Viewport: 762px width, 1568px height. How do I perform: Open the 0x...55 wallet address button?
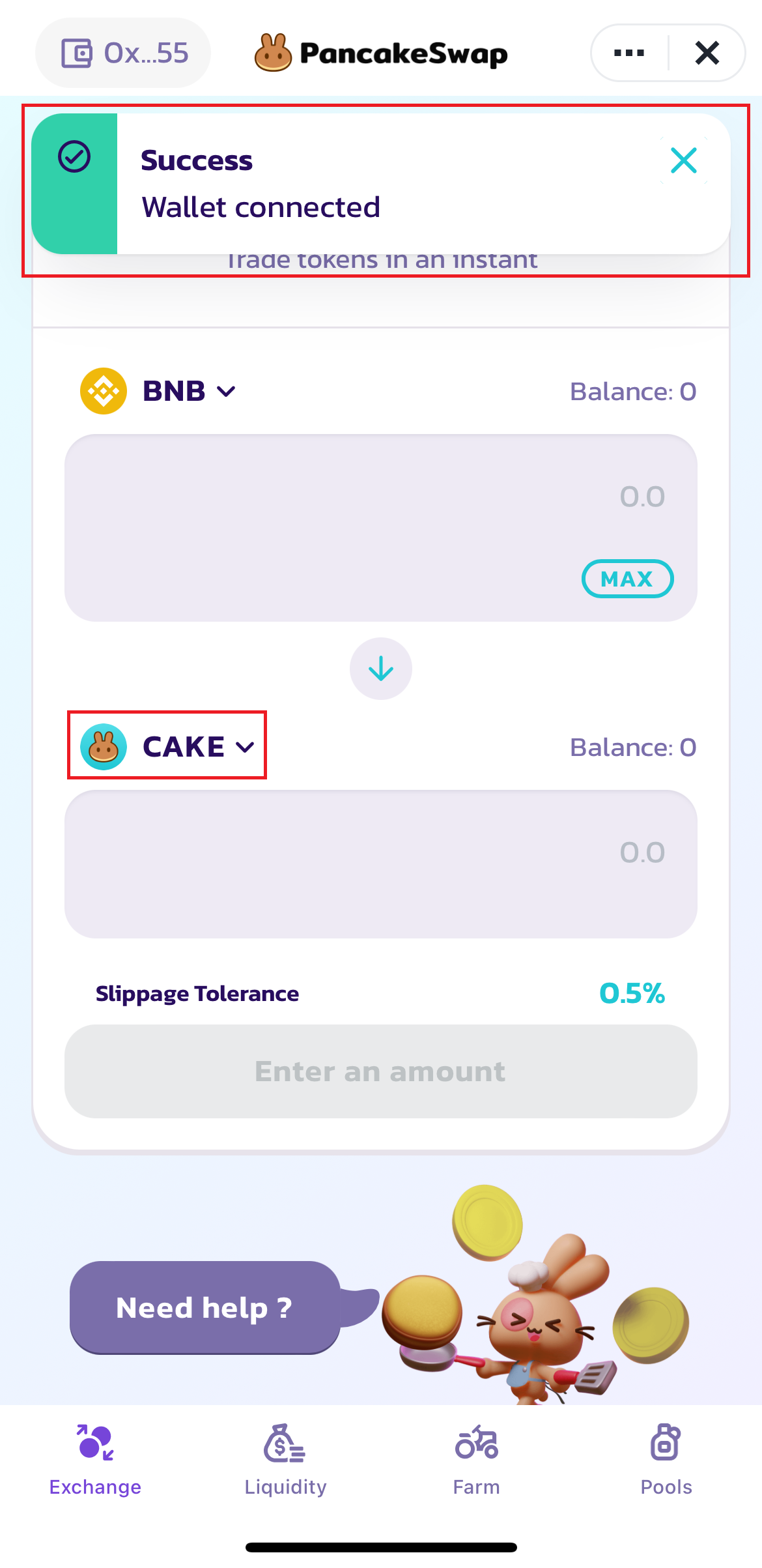coord(123,53)
